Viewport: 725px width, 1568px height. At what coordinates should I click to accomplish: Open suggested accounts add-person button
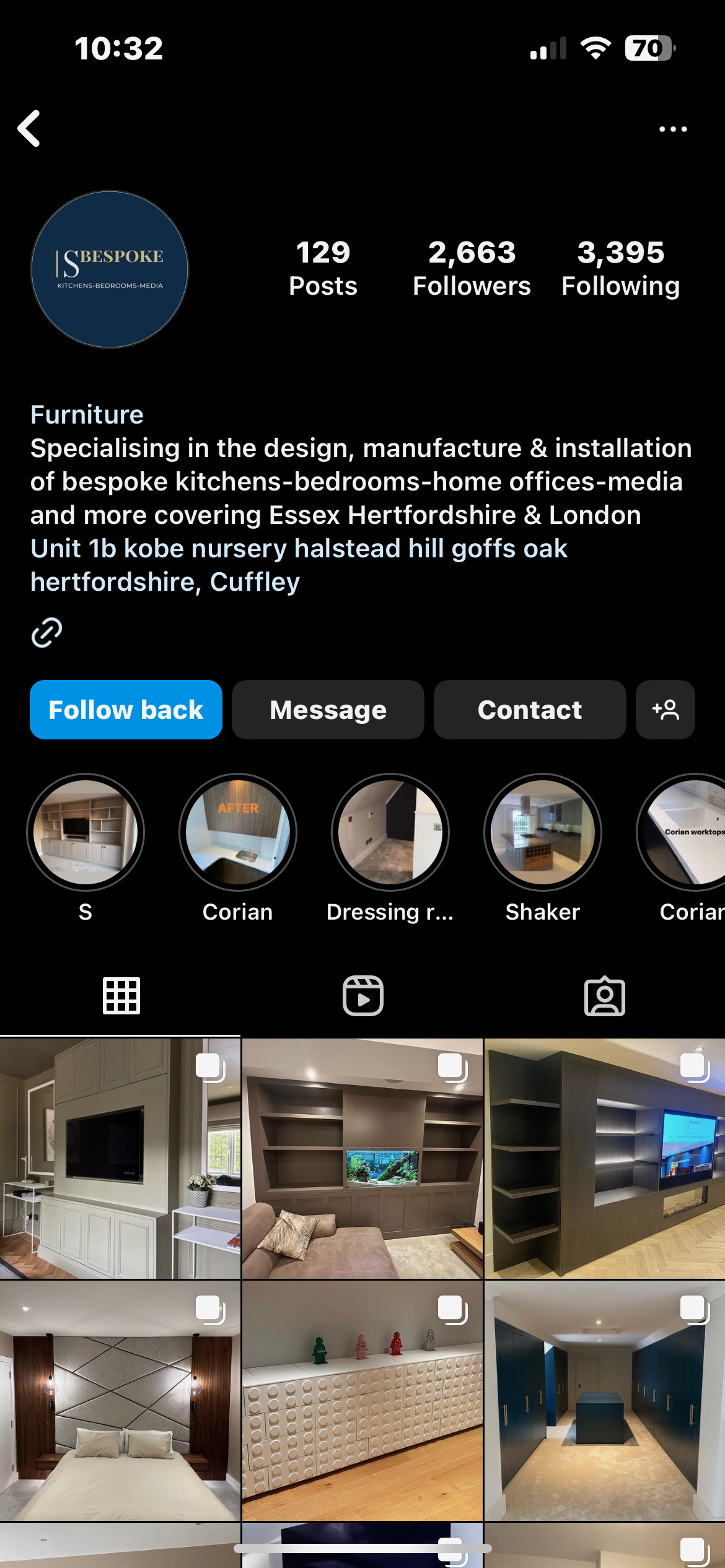pos(666,710)
